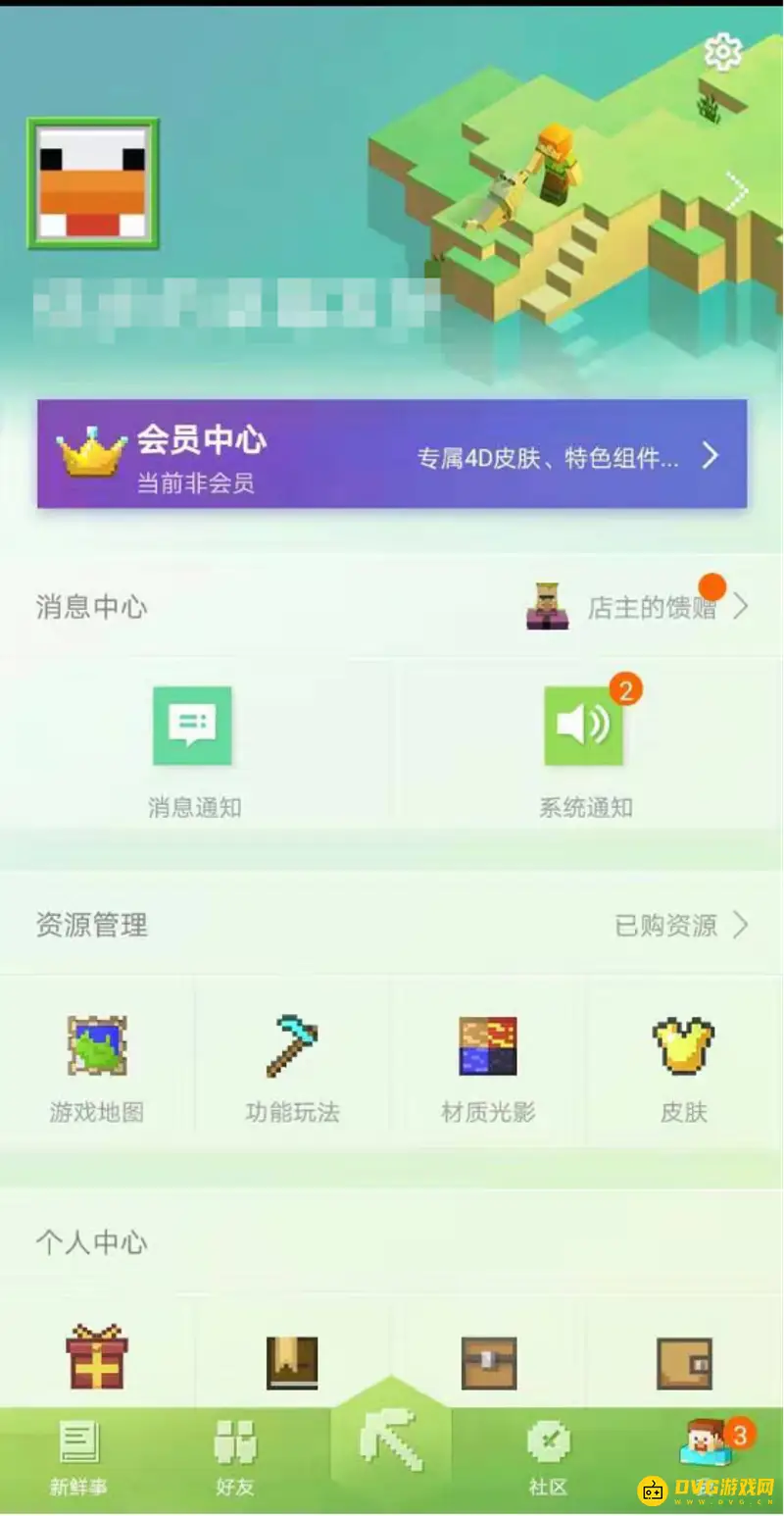Image resolution: width=784 pixels, height=1516 pixels.
Task: Open the 系统通知 system notifications speaker icon
Action: pyautogui.click(x=584, y=727)
